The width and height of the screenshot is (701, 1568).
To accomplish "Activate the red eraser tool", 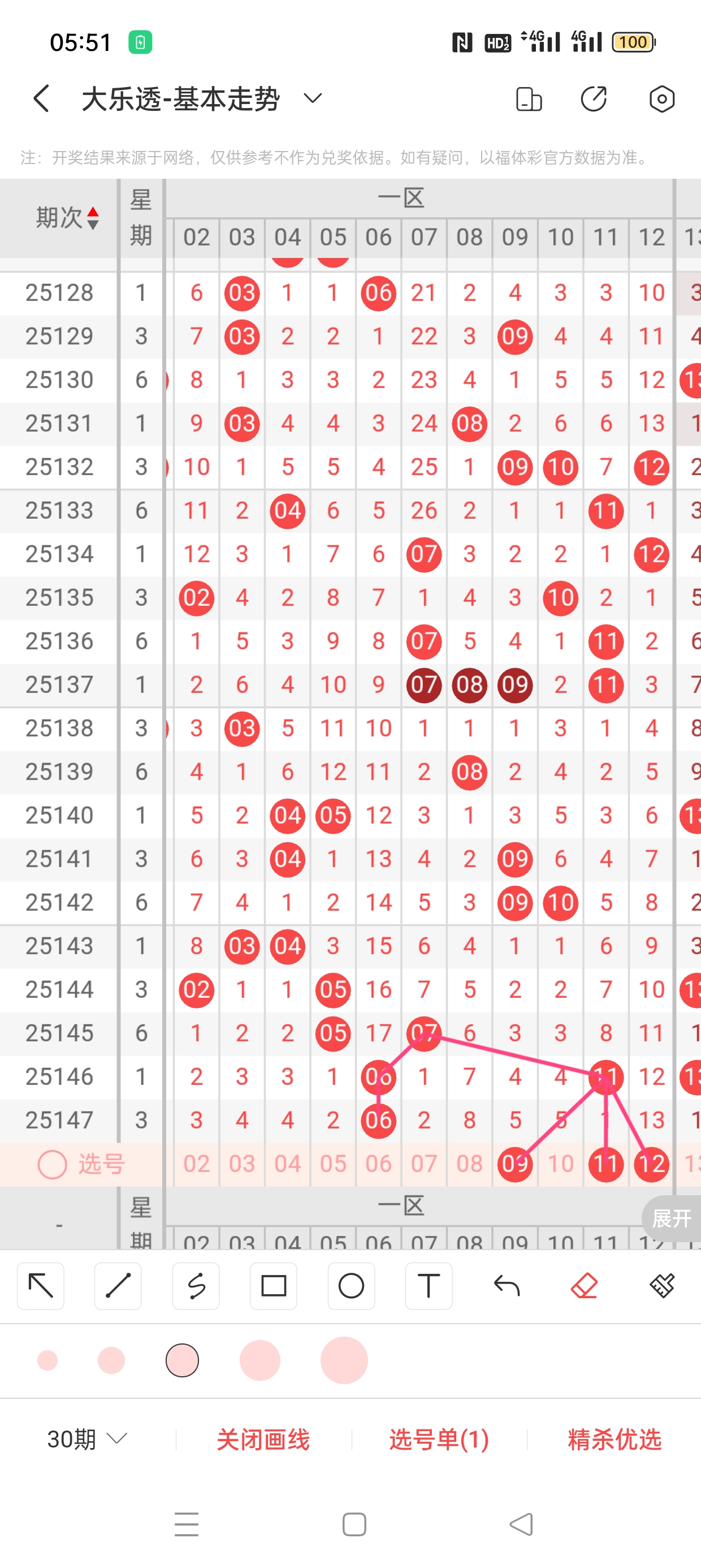I will [584, 1286].
